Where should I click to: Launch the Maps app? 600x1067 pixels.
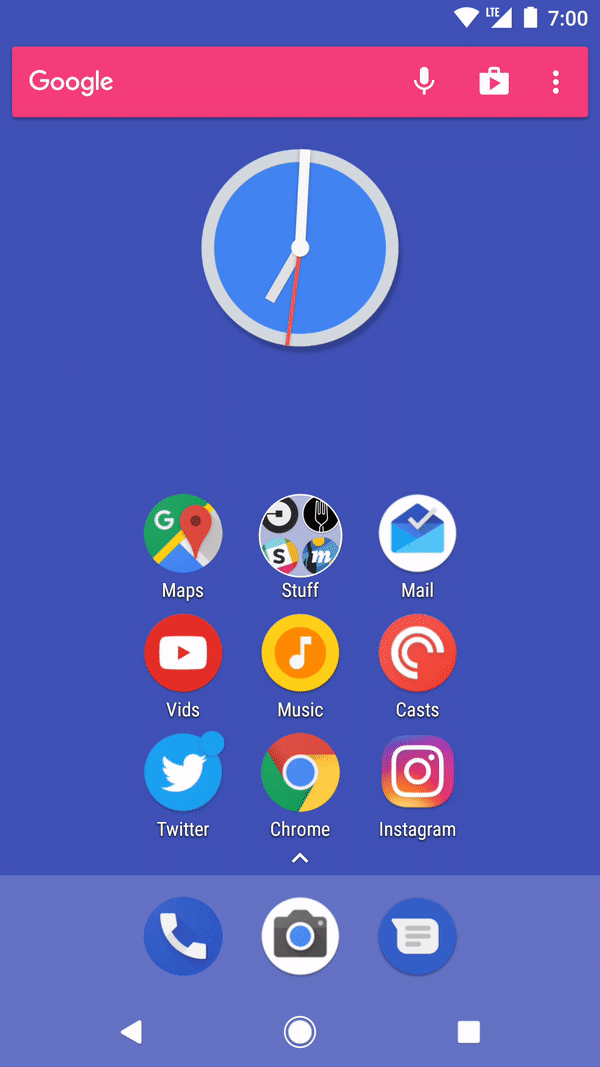pos(183,534)
